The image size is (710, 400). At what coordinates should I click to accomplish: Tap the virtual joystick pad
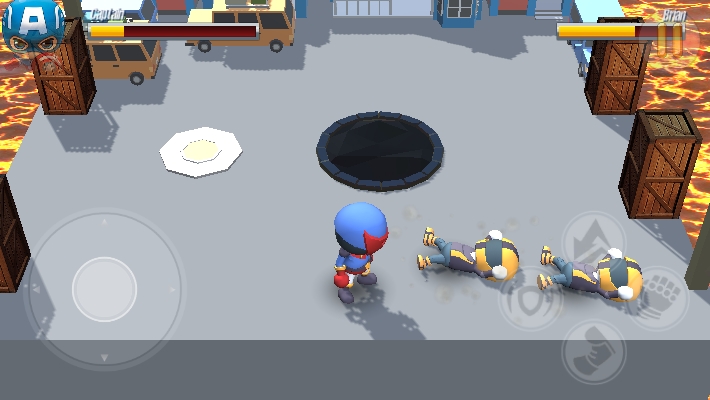pyautogui.click(x=105, y=290)
